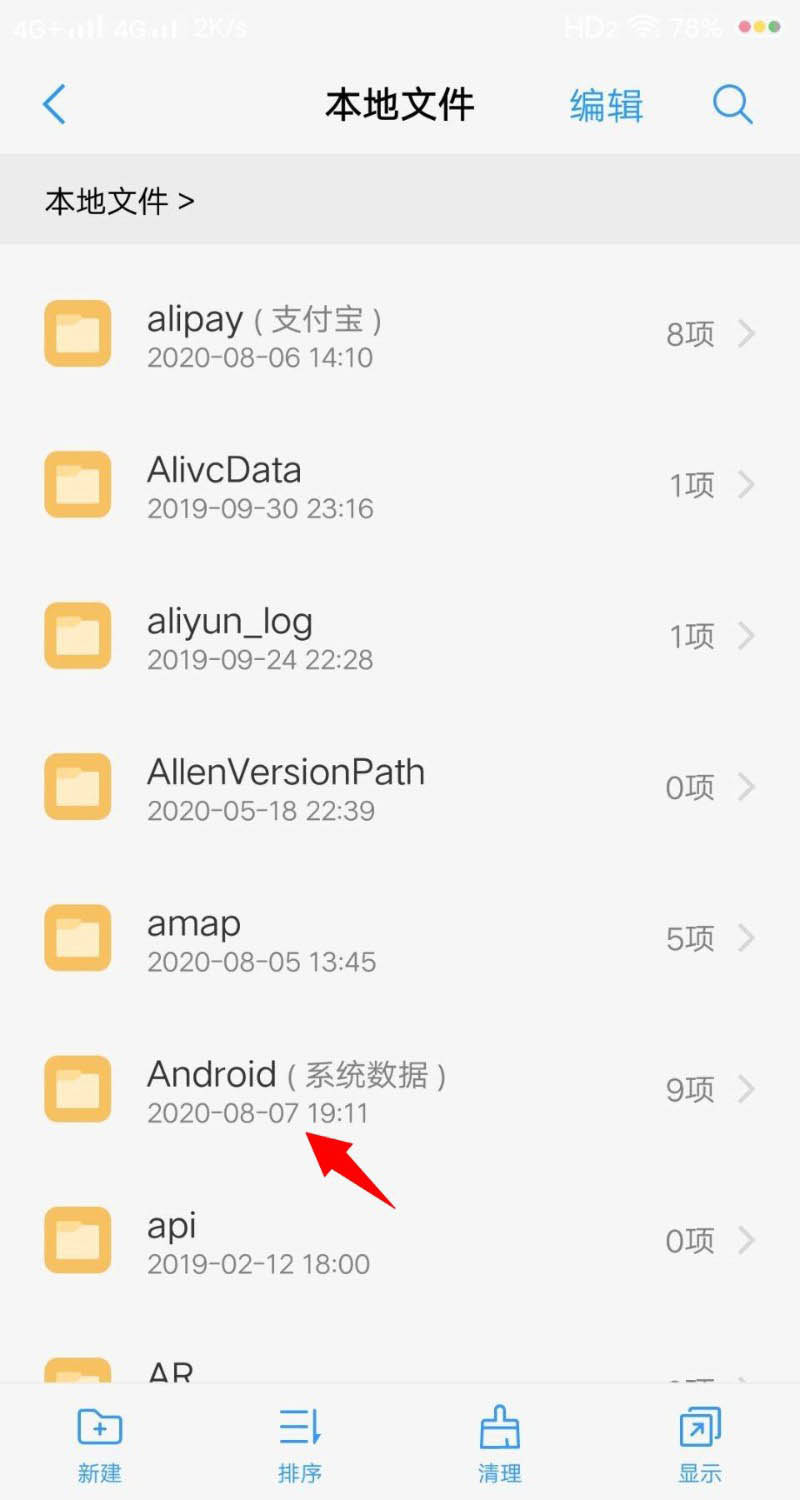Open the aliyun_log folder
The width and height of the screenshot is (800, 1500).
[400, 637]
